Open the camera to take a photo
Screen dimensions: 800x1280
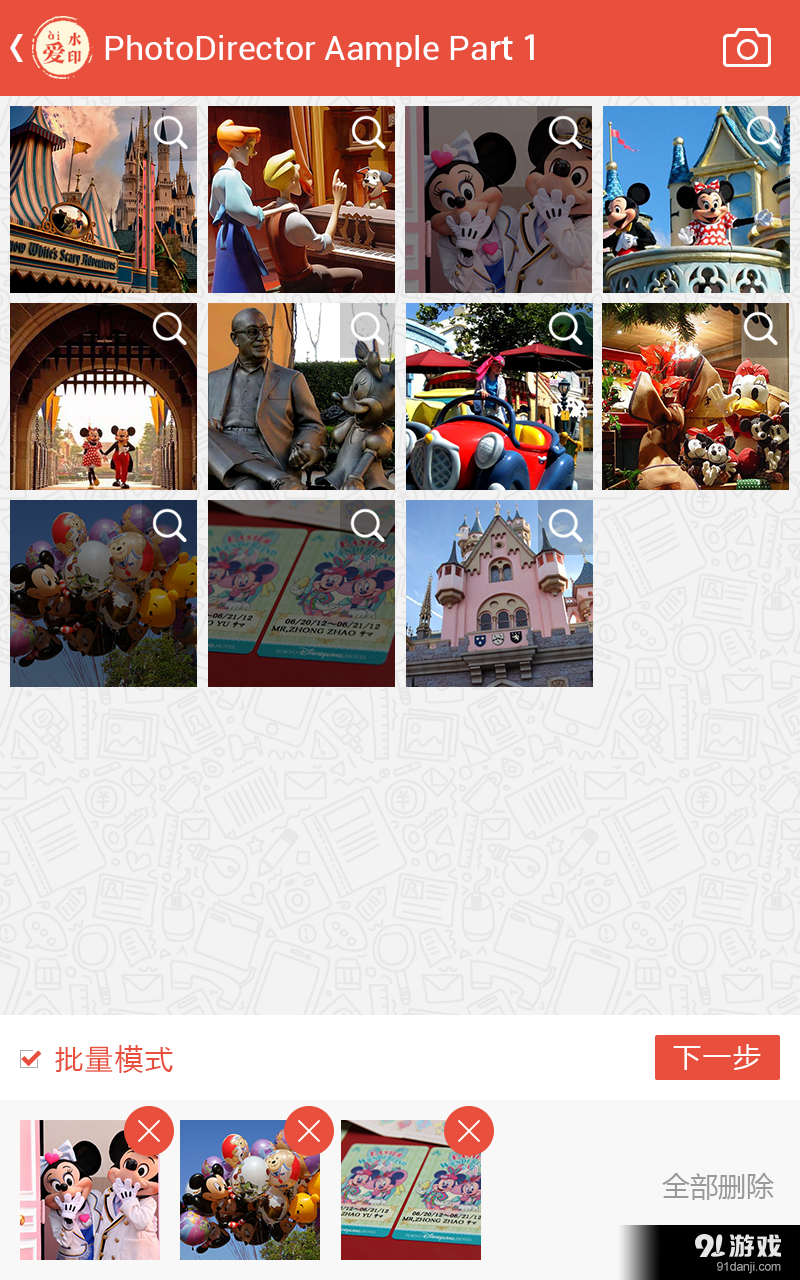[x=746, y=48]
